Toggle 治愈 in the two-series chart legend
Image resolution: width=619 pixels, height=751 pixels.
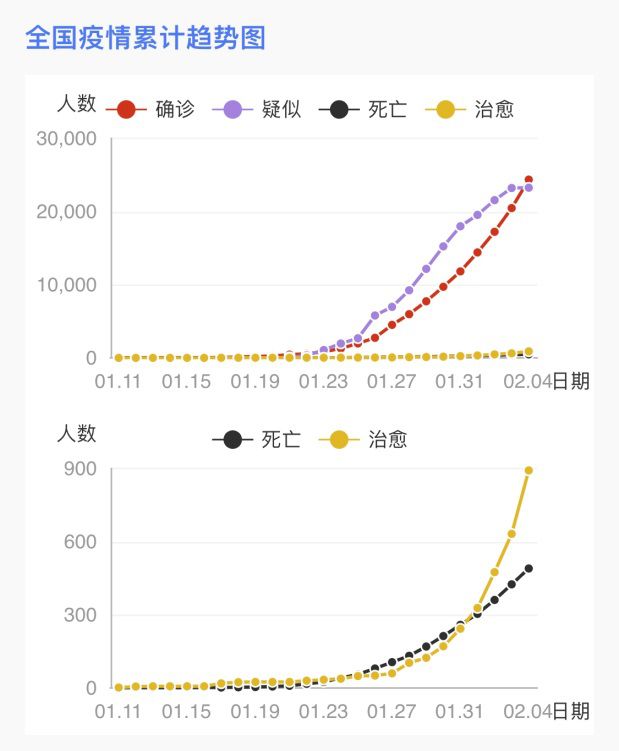[364, 439]
